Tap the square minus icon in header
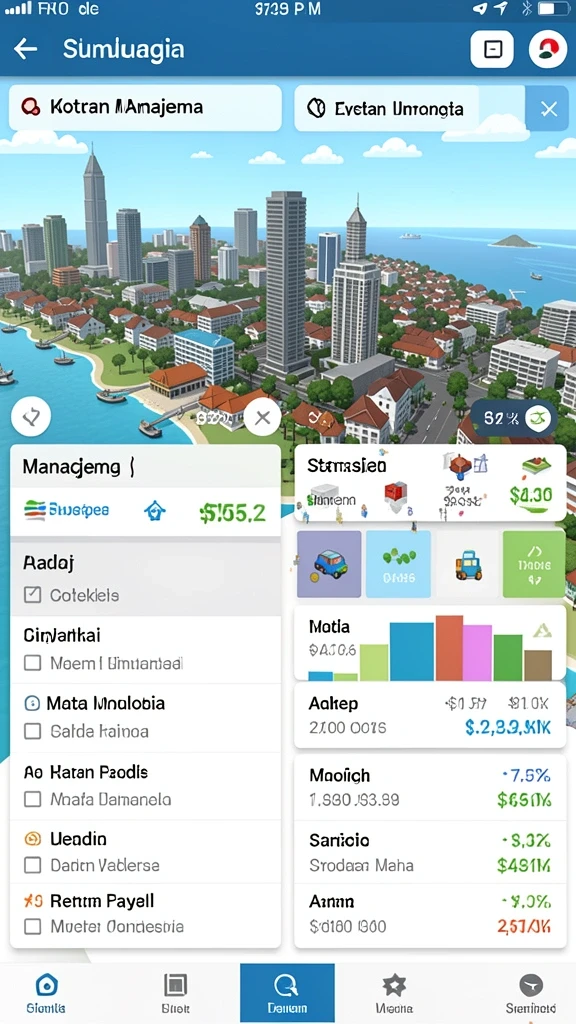The width and height of the screenshot is (576, 1024). click(x=492, y=49)
